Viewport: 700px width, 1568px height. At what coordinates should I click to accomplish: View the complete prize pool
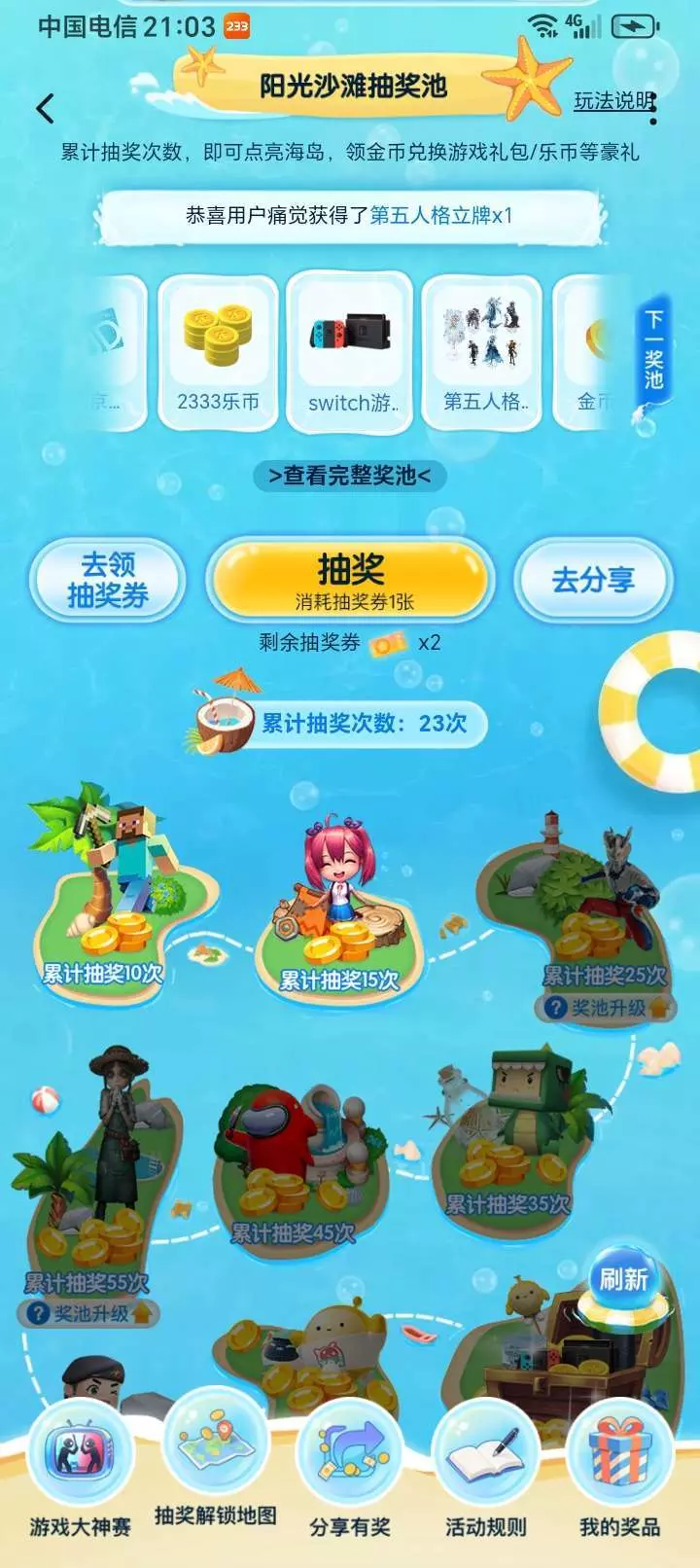point(350,476)
